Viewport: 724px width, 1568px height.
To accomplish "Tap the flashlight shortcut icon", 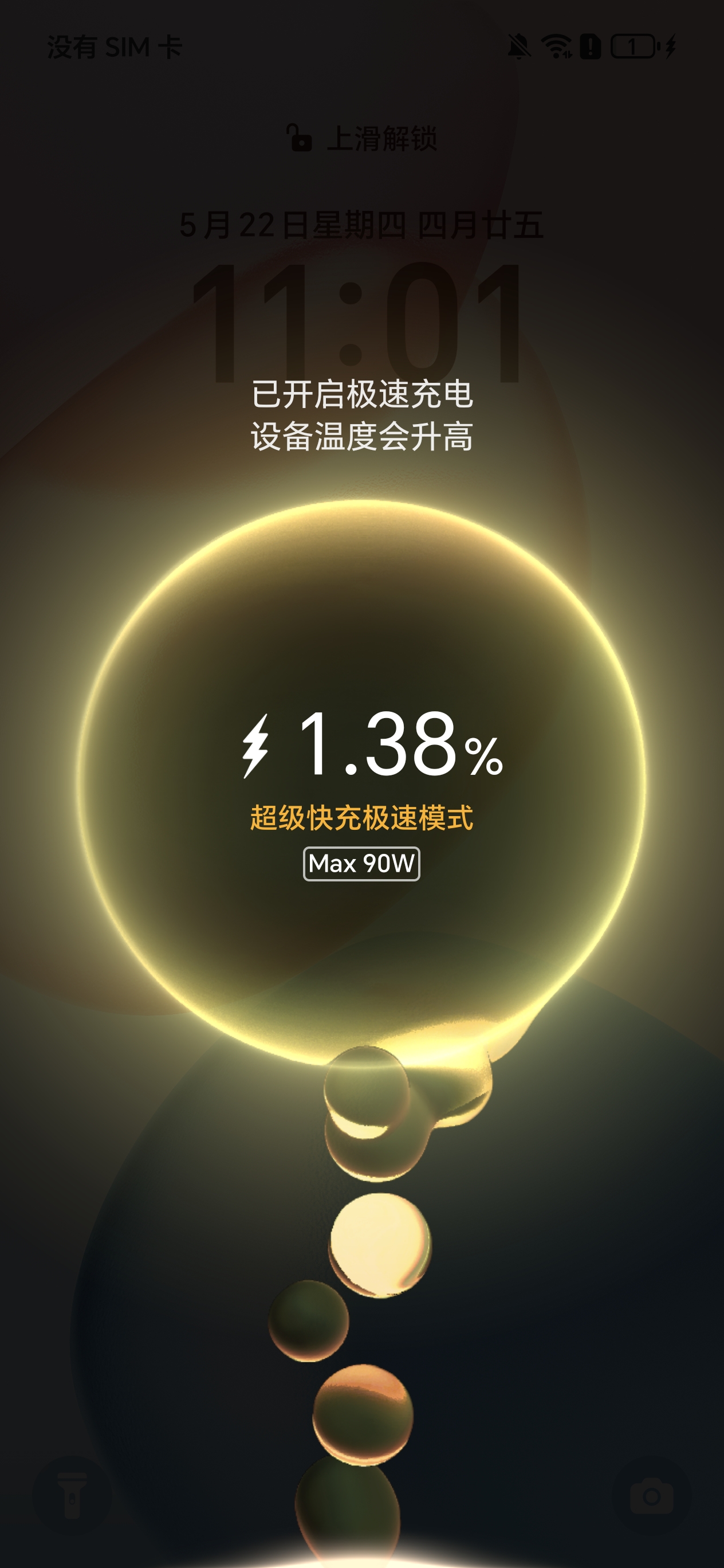I will (72, 1496).
